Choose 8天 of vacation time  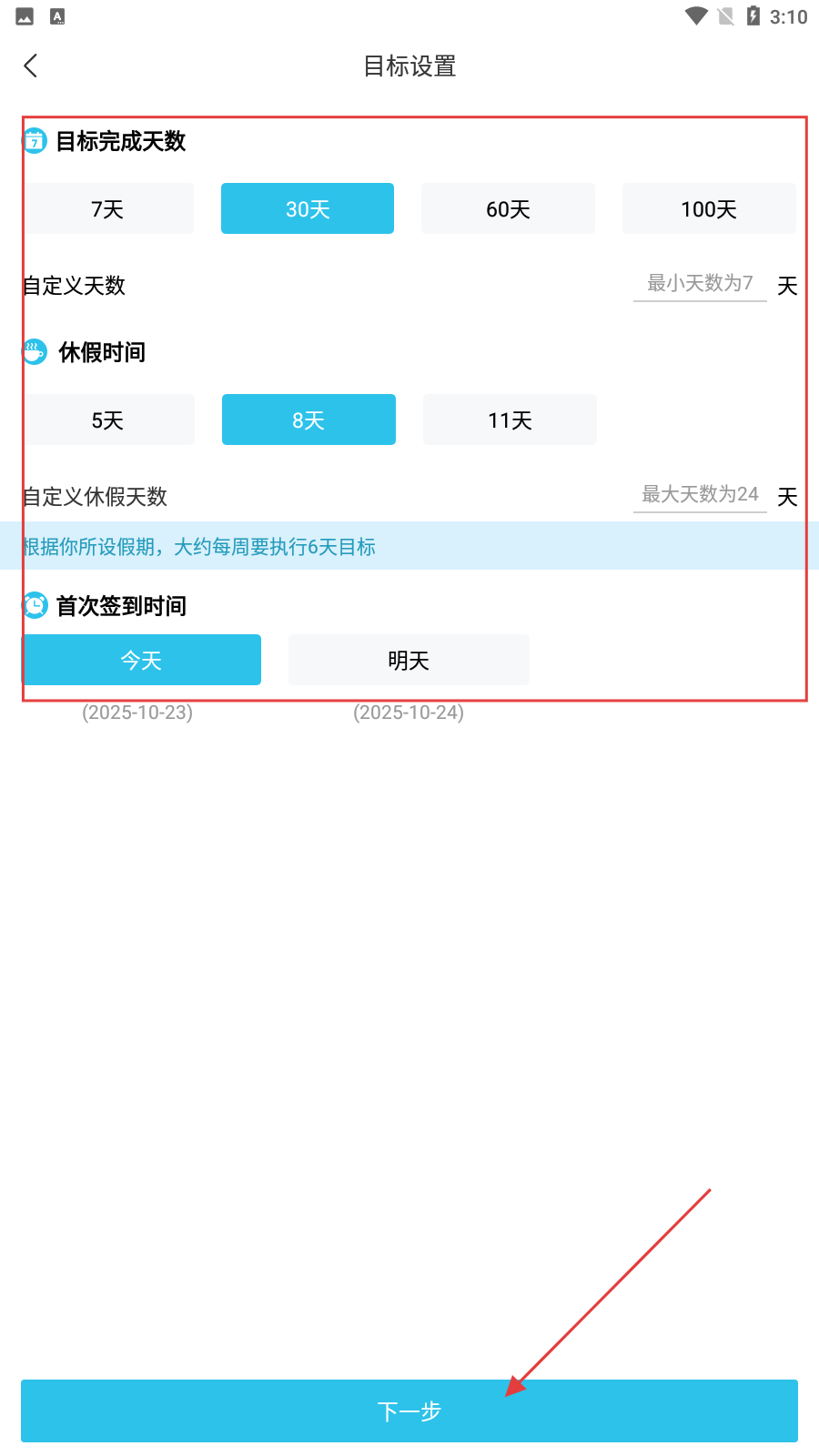tap(308, 420)
